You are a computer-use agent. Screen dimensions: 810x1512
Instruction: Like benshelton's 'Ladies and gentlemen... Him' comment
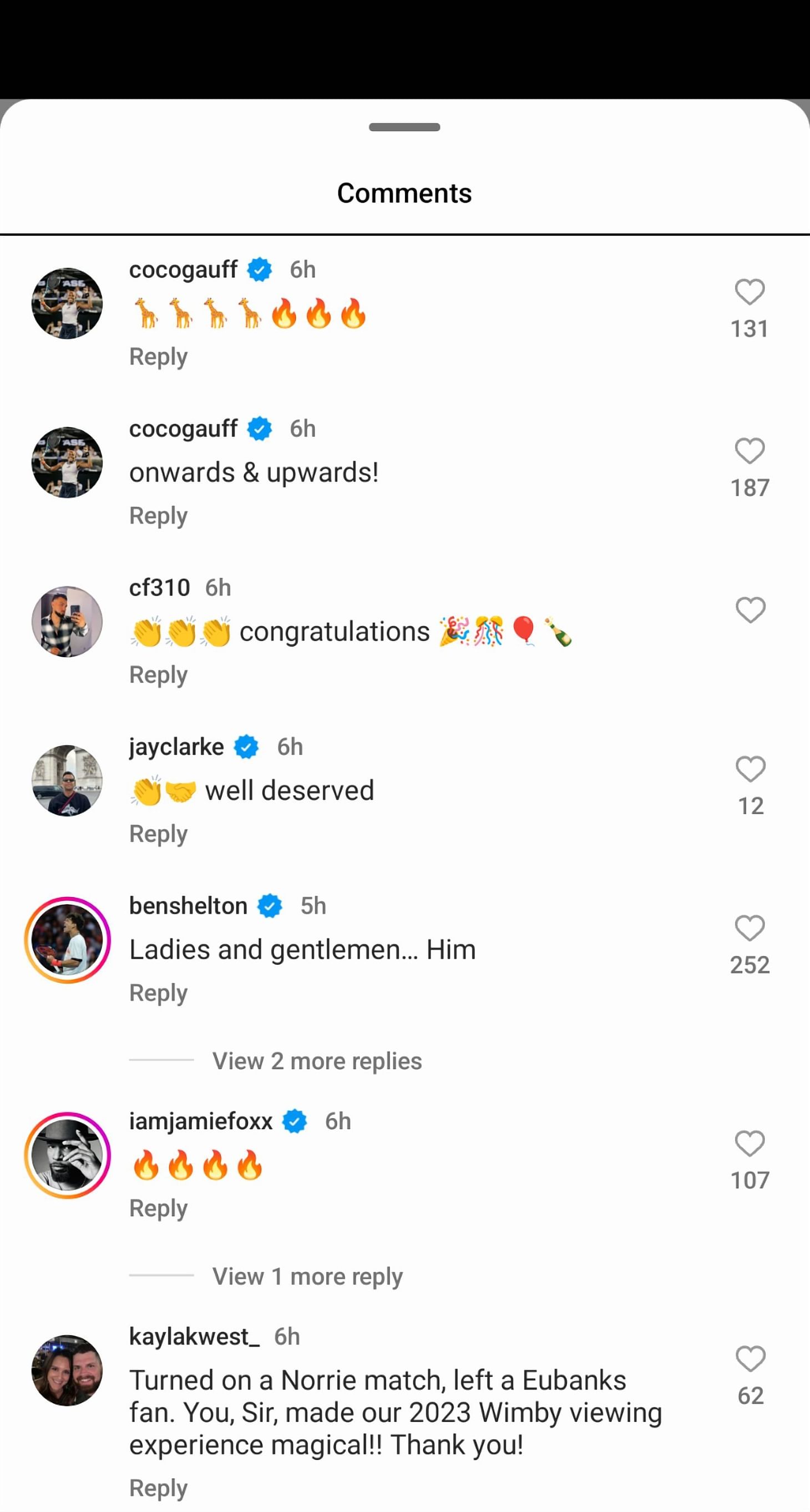click(x=750, y=928)
